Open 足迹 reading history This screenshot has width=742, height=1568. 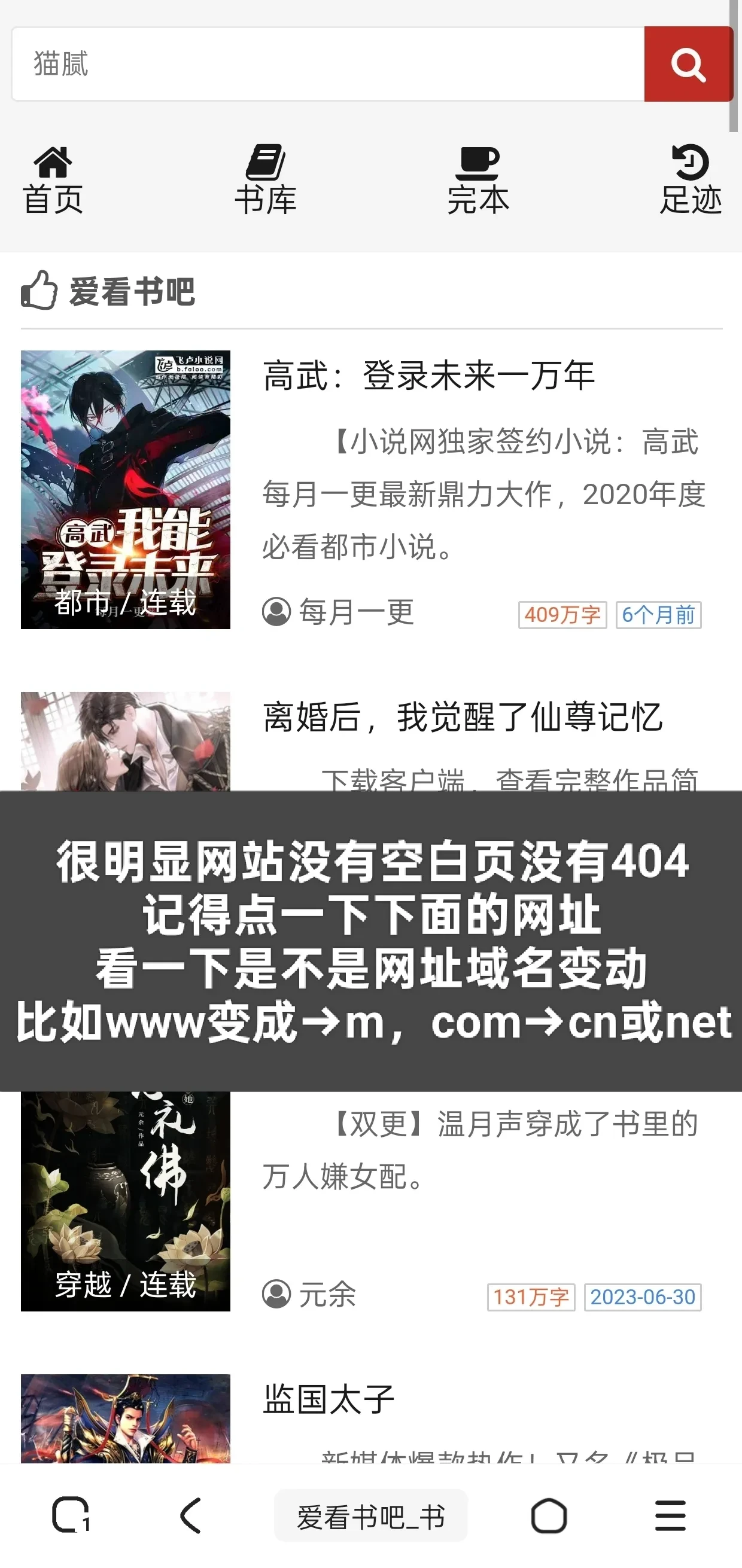[x=690, y=180]
